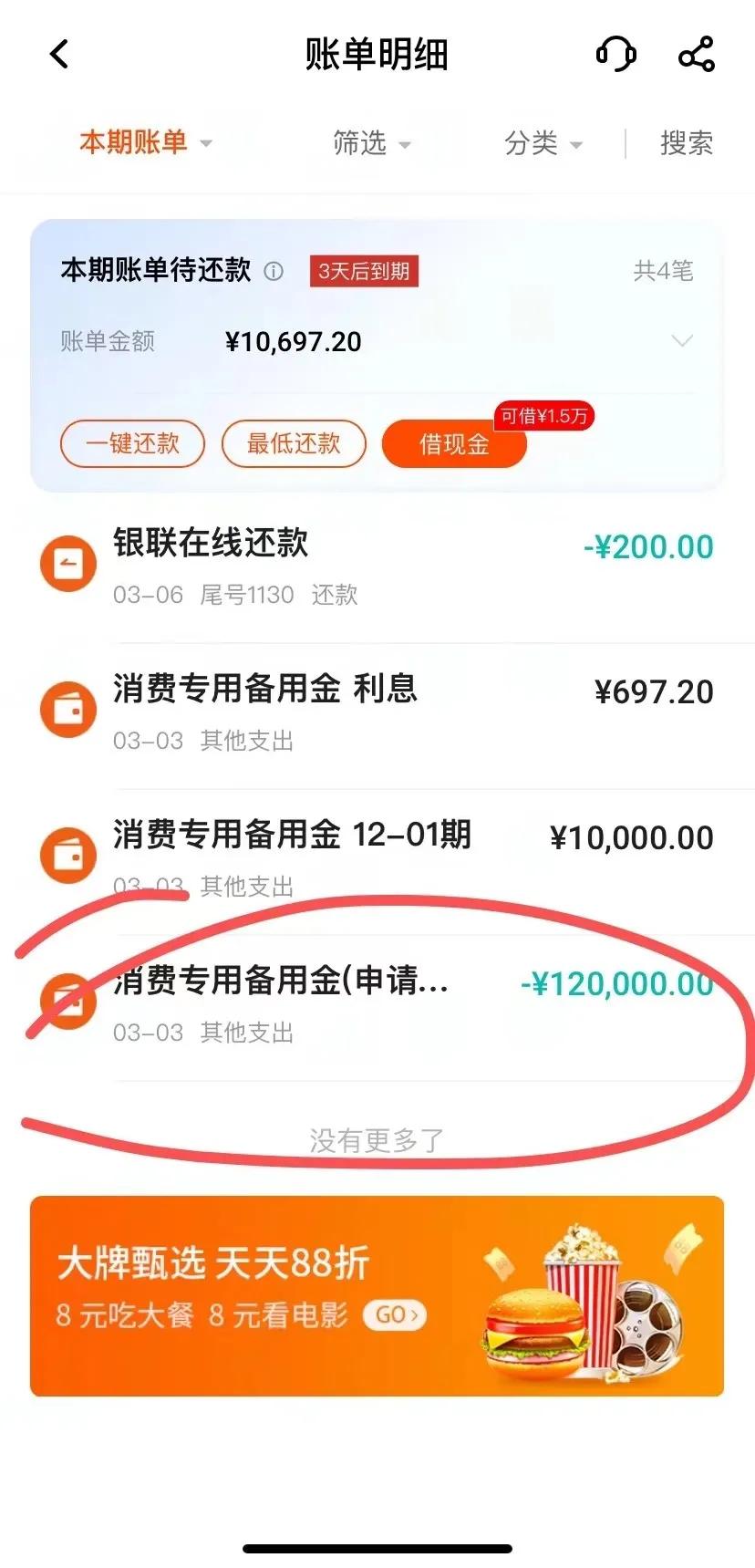Tap the wallet icon beside 消费专用备用金 利息
Viewport: 755px width, 1568px height.
click(67, 709)
